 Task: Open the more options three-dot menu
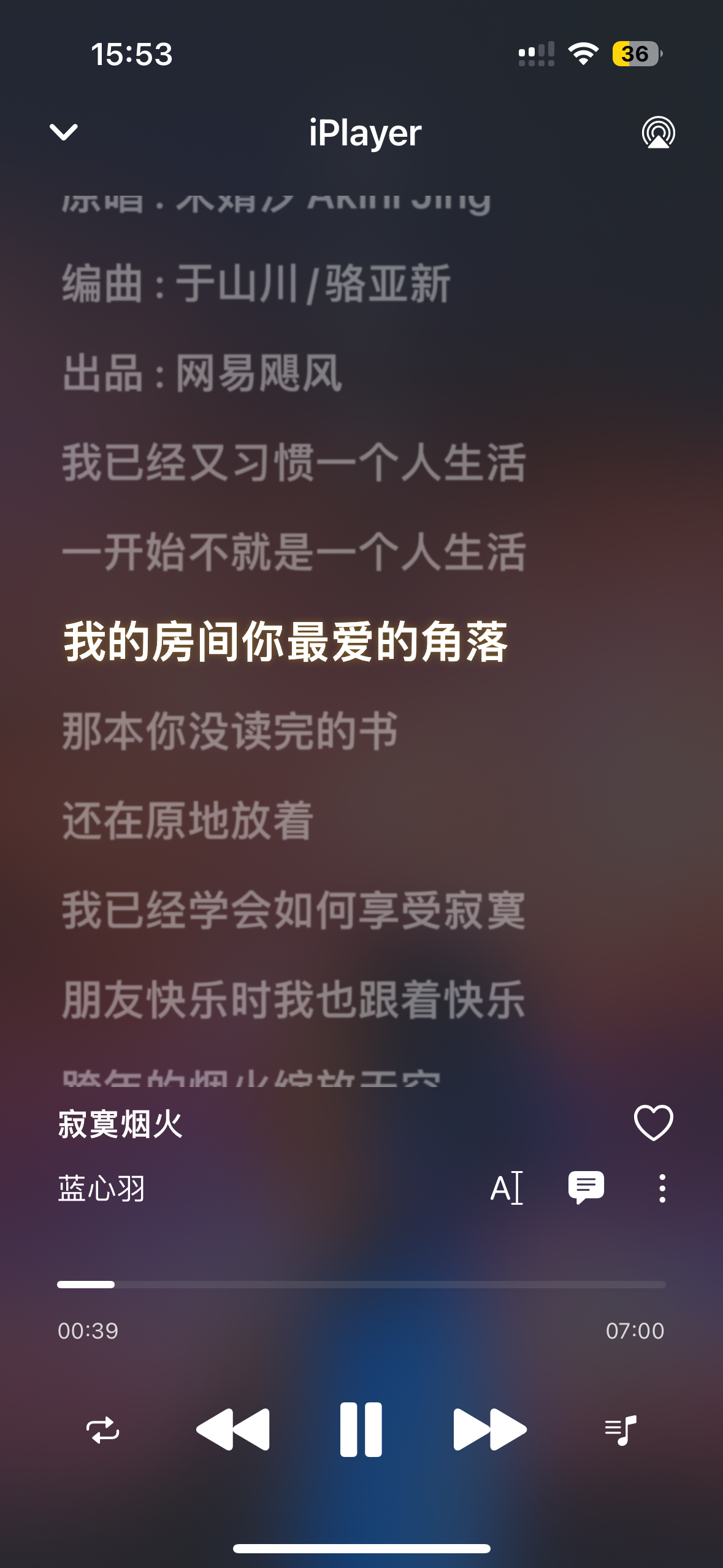click(662, 1186)
